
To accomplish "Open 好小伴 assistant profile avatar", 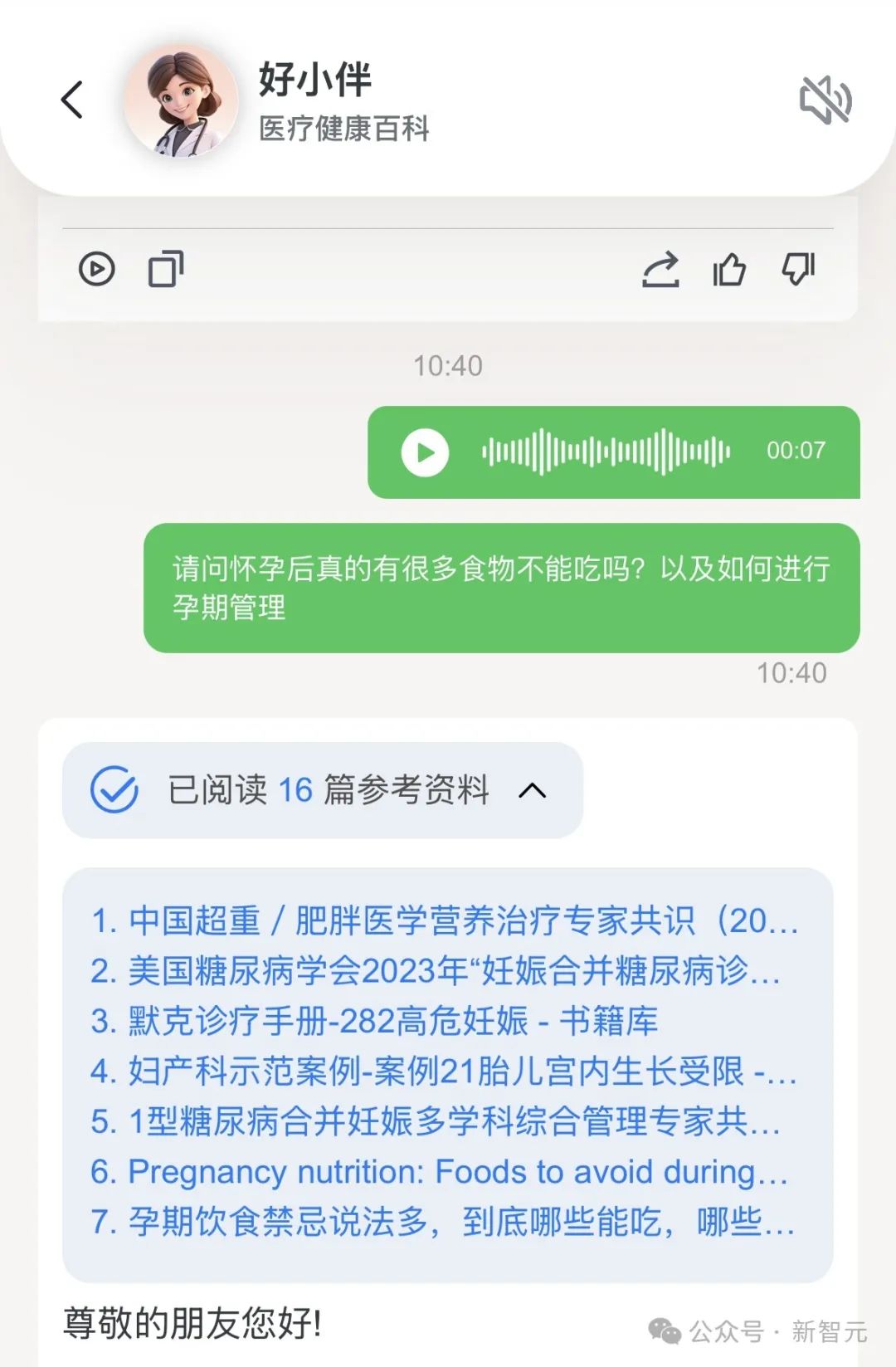I will (181, 101).
